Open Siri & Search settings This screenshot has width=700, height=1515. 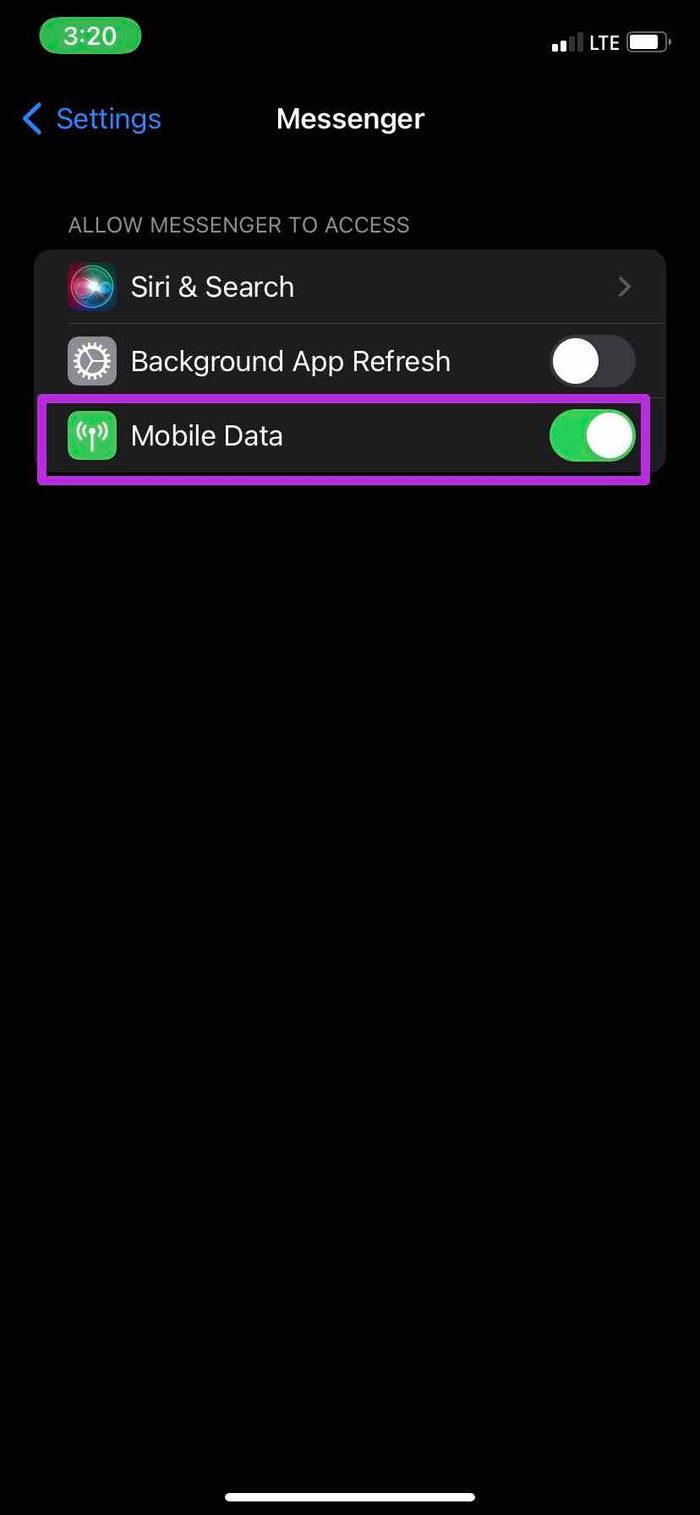tap(350, 287)
